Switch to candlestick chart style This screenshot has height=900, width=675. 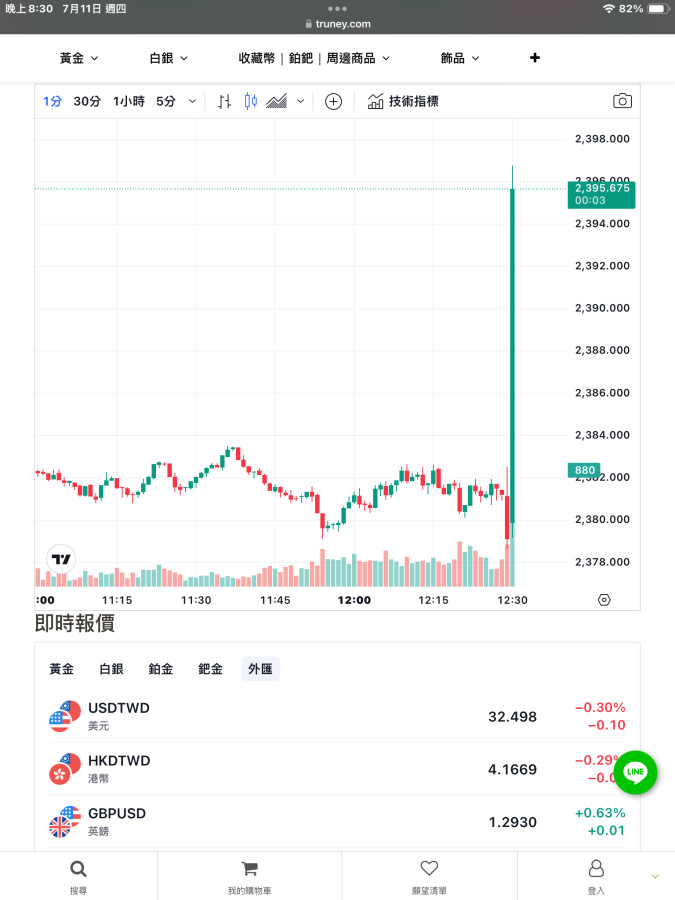(250, 101)
